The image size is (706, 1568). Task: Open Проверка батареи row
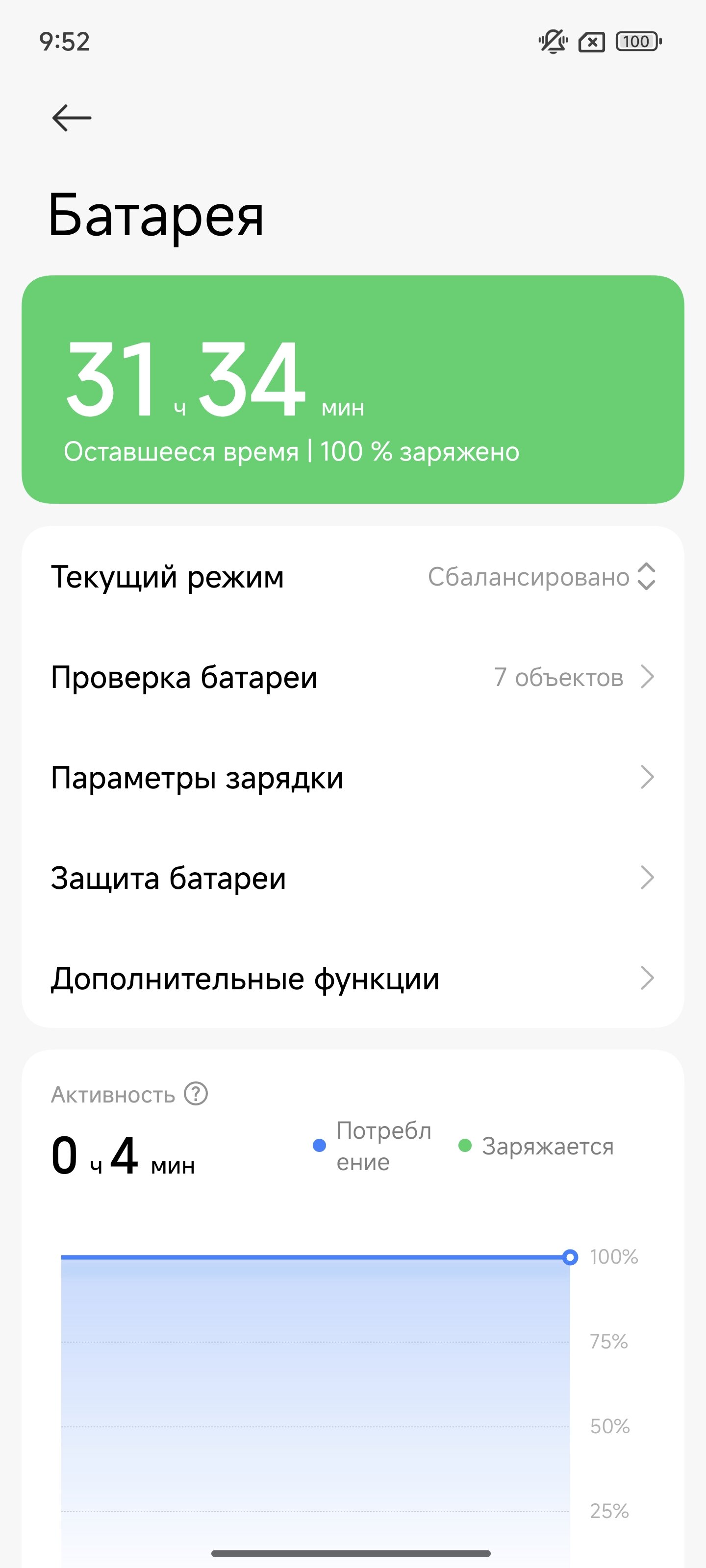(353, 677)
